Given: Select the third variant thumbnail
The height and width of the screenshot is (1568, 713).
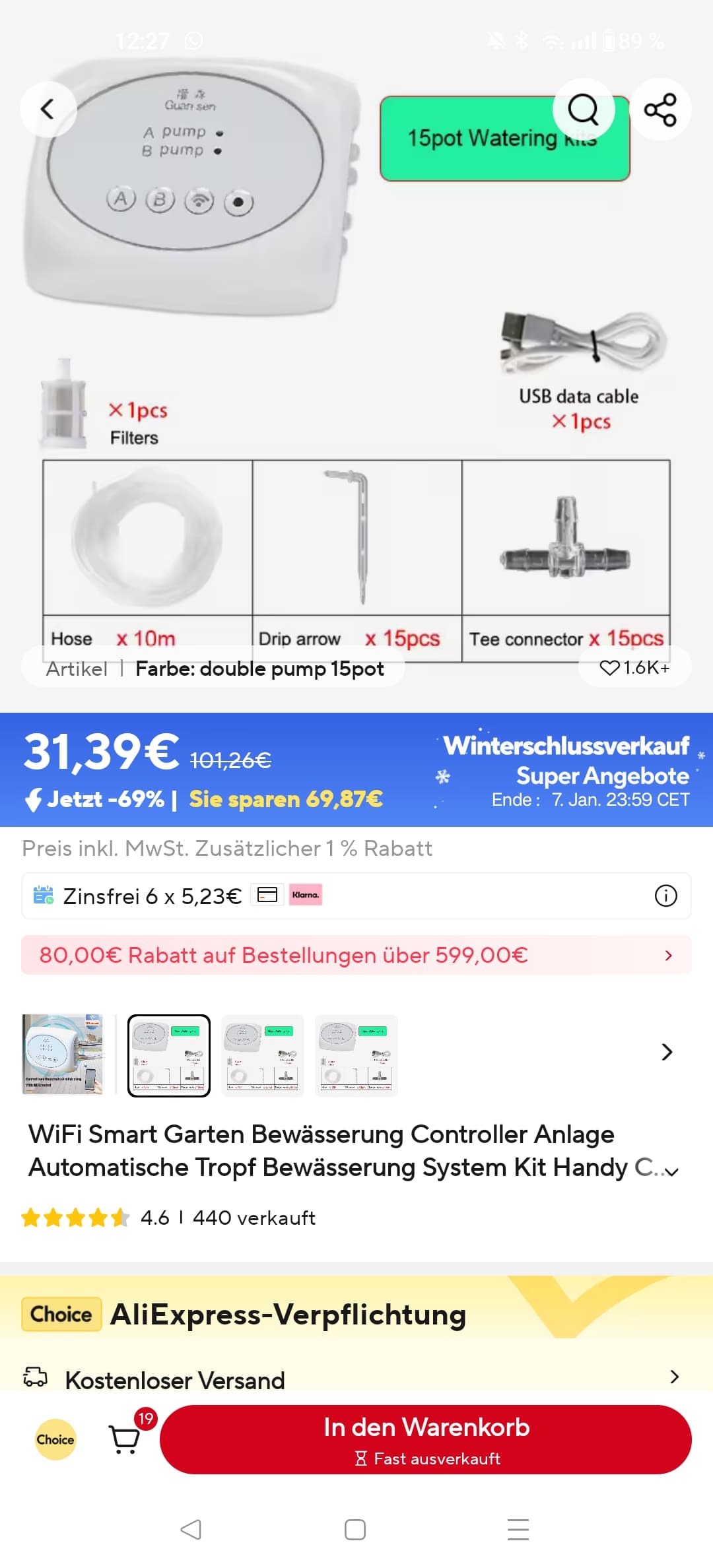Looking at the screenshot, I should coord(262,1054).
